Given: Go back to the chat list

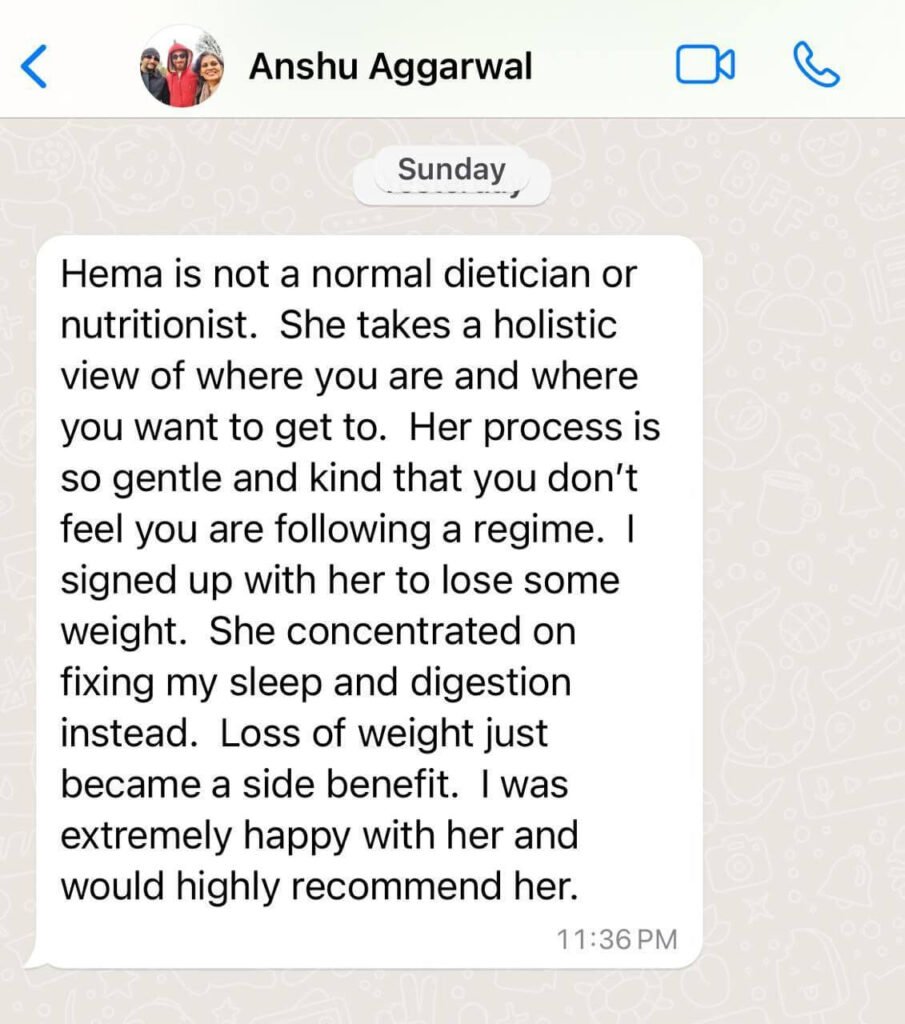Looking at the screenshot, I should [35, 67].
